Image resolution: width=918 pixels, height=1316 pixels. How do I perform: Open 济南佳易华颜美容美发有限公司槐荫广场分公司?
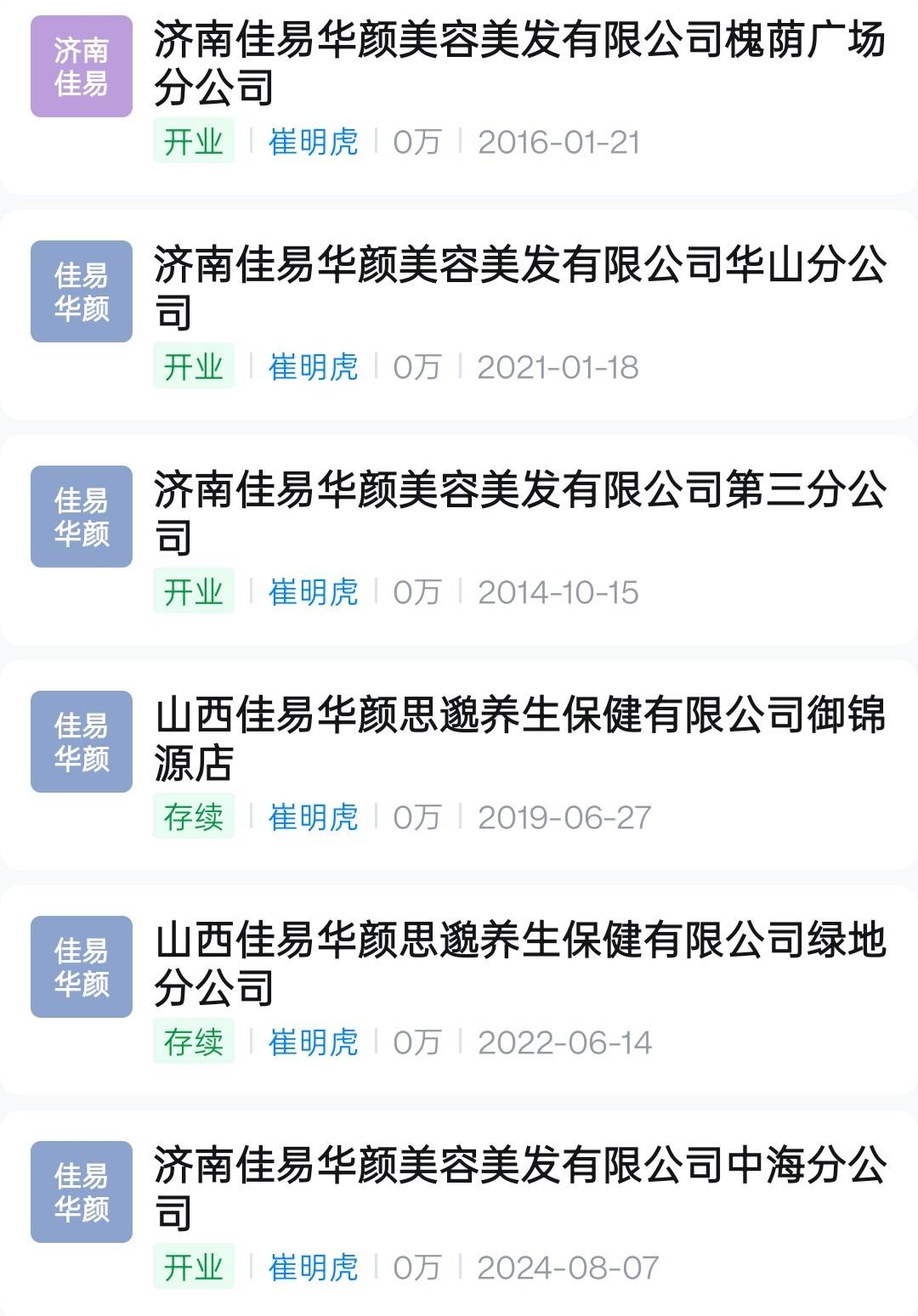(x=518, y=64)
